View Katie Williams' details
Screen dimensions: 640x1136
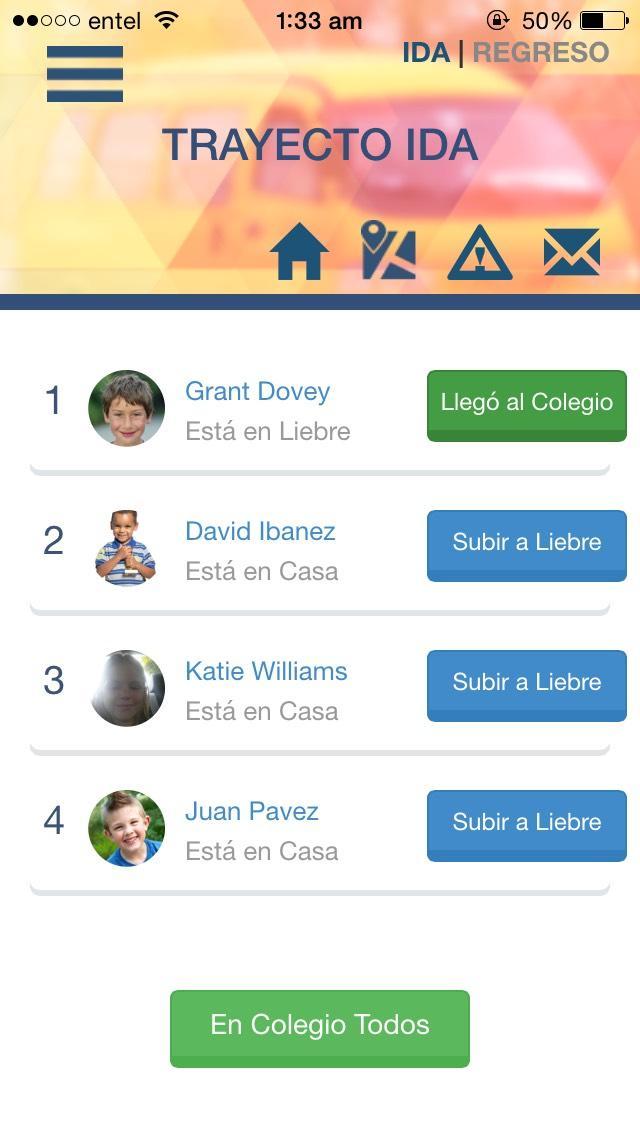pyautogui.click(x=266, y=671)
